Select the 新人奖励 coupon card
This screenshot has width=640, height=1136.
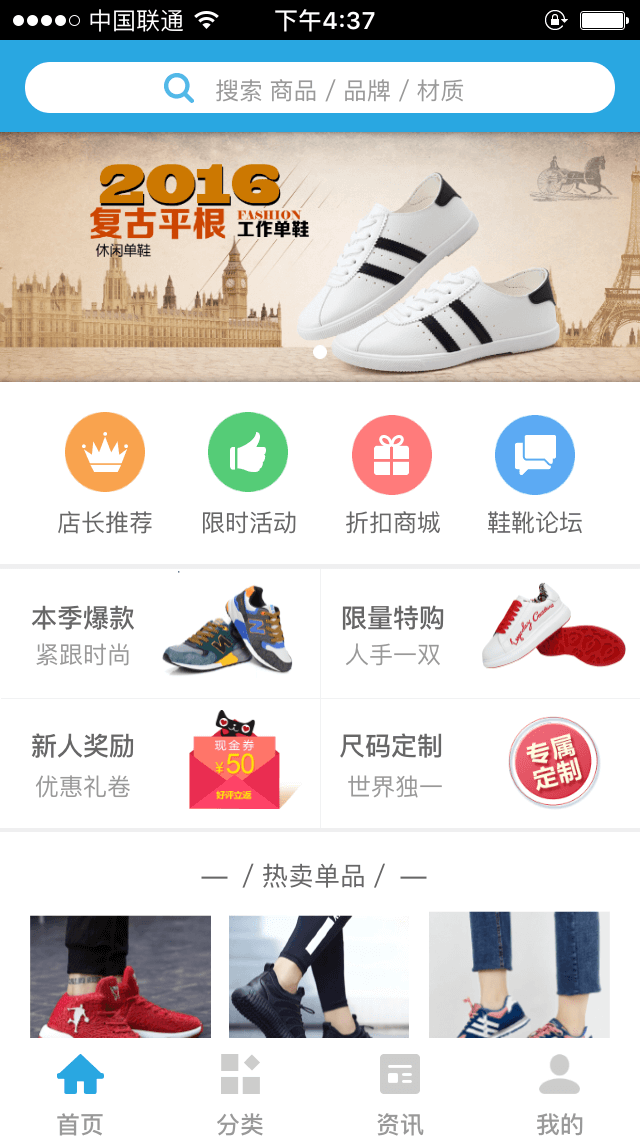click(160, 764)
